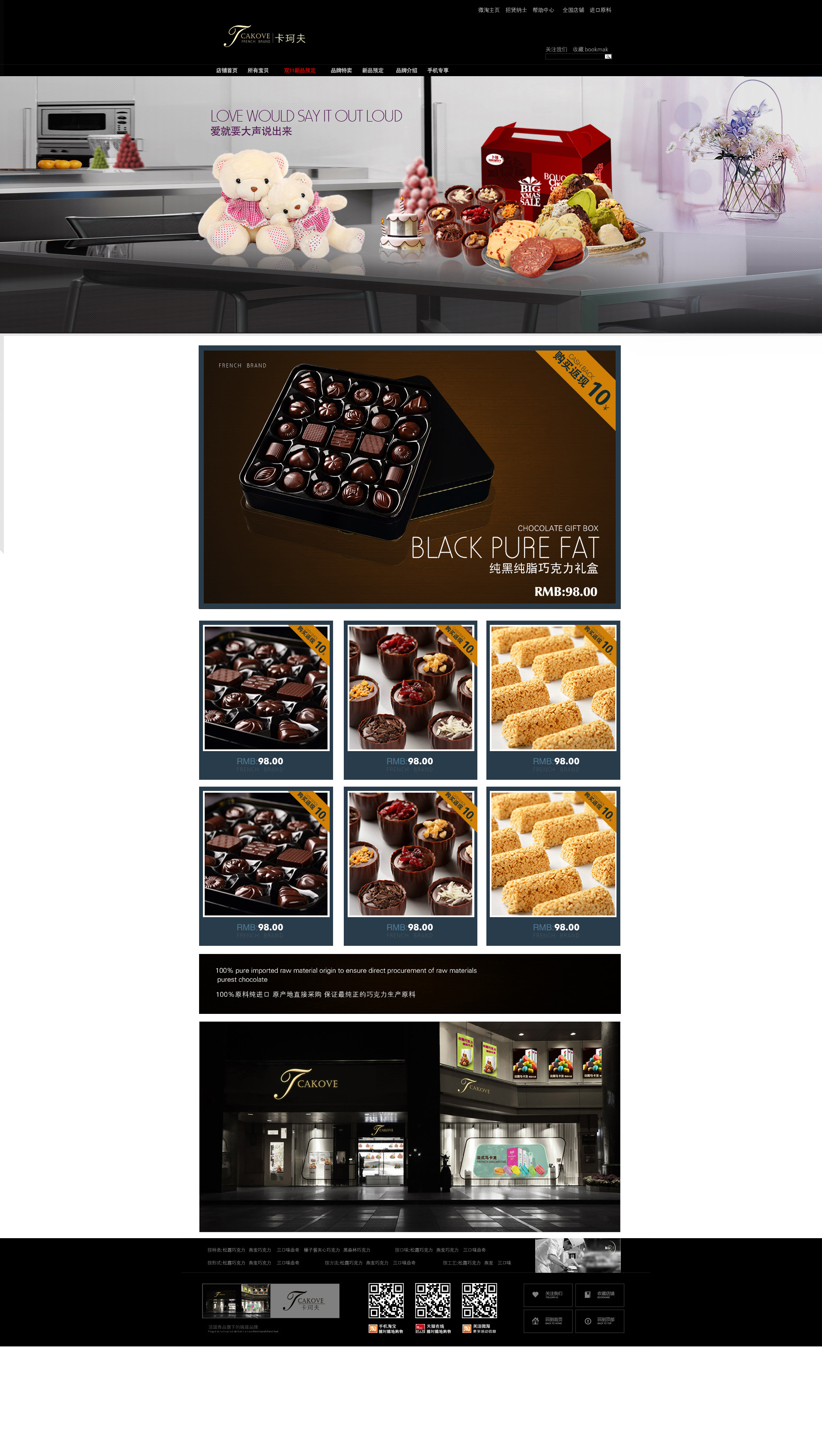Switch to 品牌特卖 section
This screenshot has height=1456, width=822.
pyautogui.click(x=341, y=71)
